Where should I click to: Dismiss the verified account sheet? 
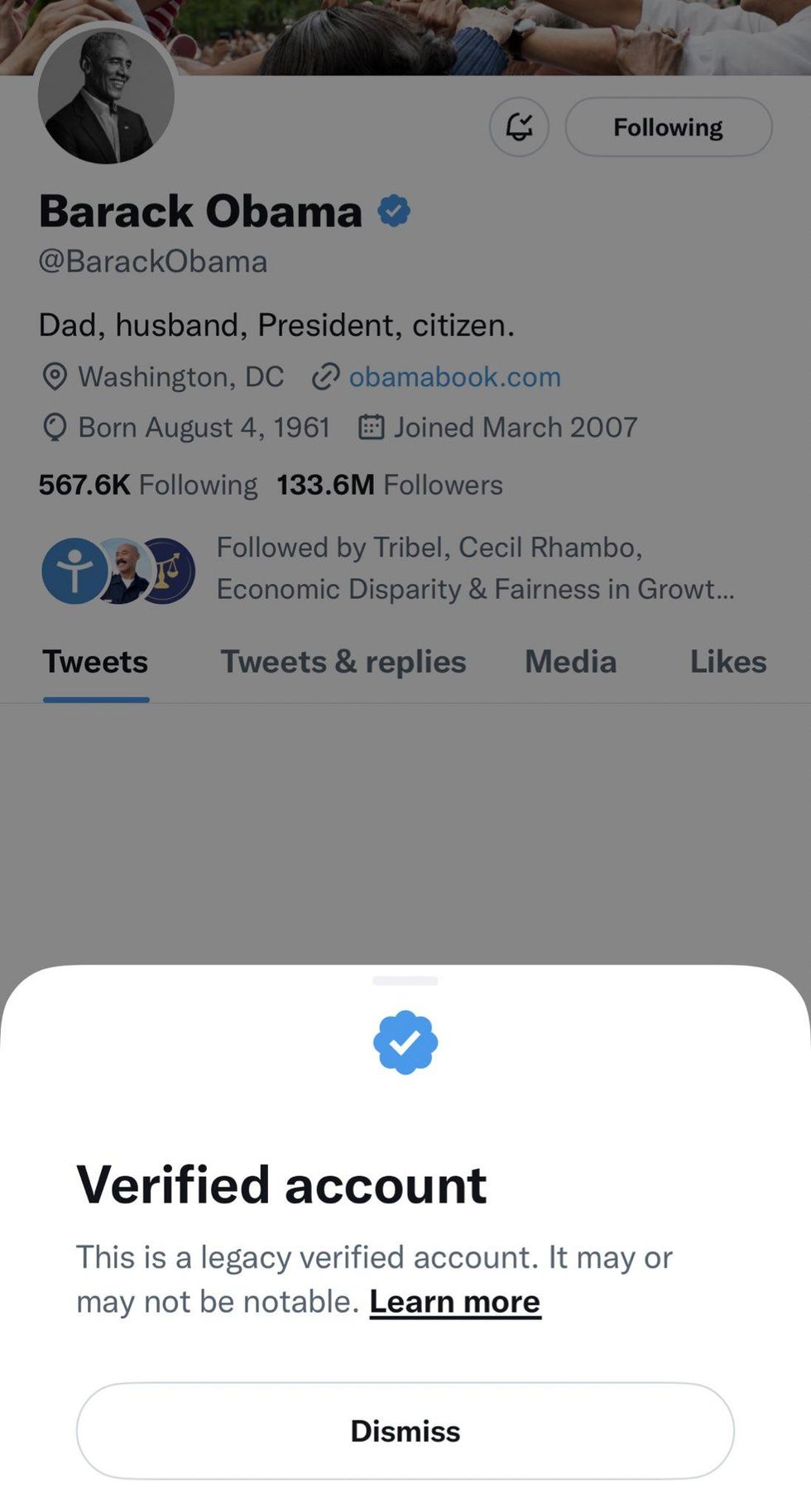(405, 1430)
